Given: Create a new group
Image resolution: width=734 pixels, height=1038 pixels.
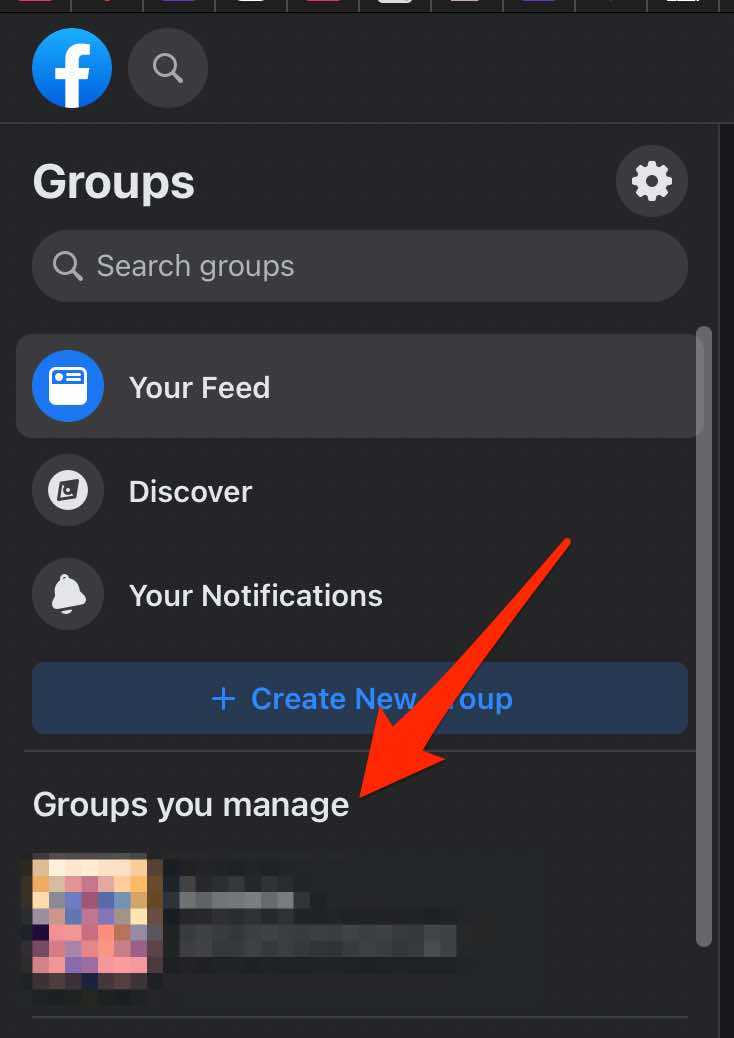Looking at the screenshot, I should [x=360, y=698].
